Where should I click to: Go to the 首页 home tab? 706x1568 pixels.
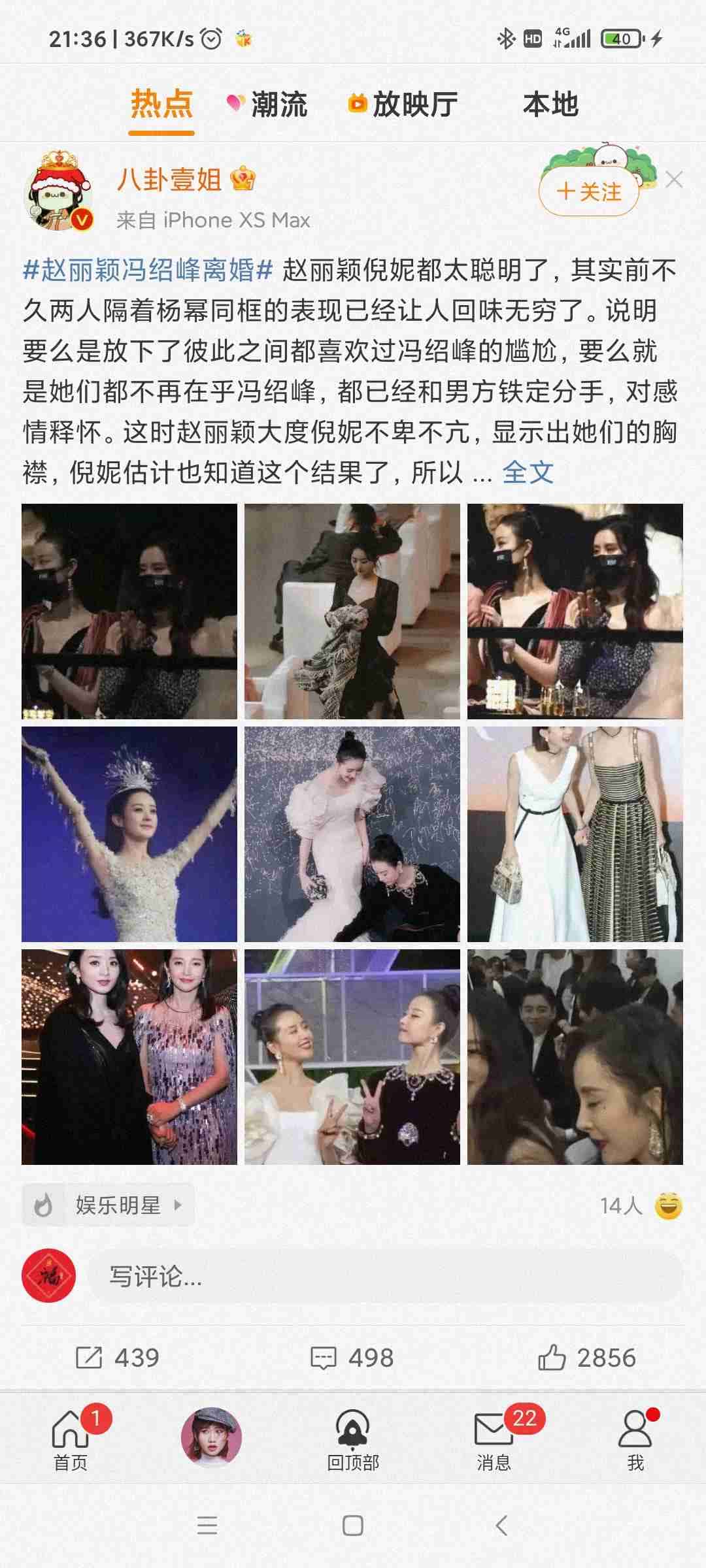pyautogui.click(x=71, y=1440)
